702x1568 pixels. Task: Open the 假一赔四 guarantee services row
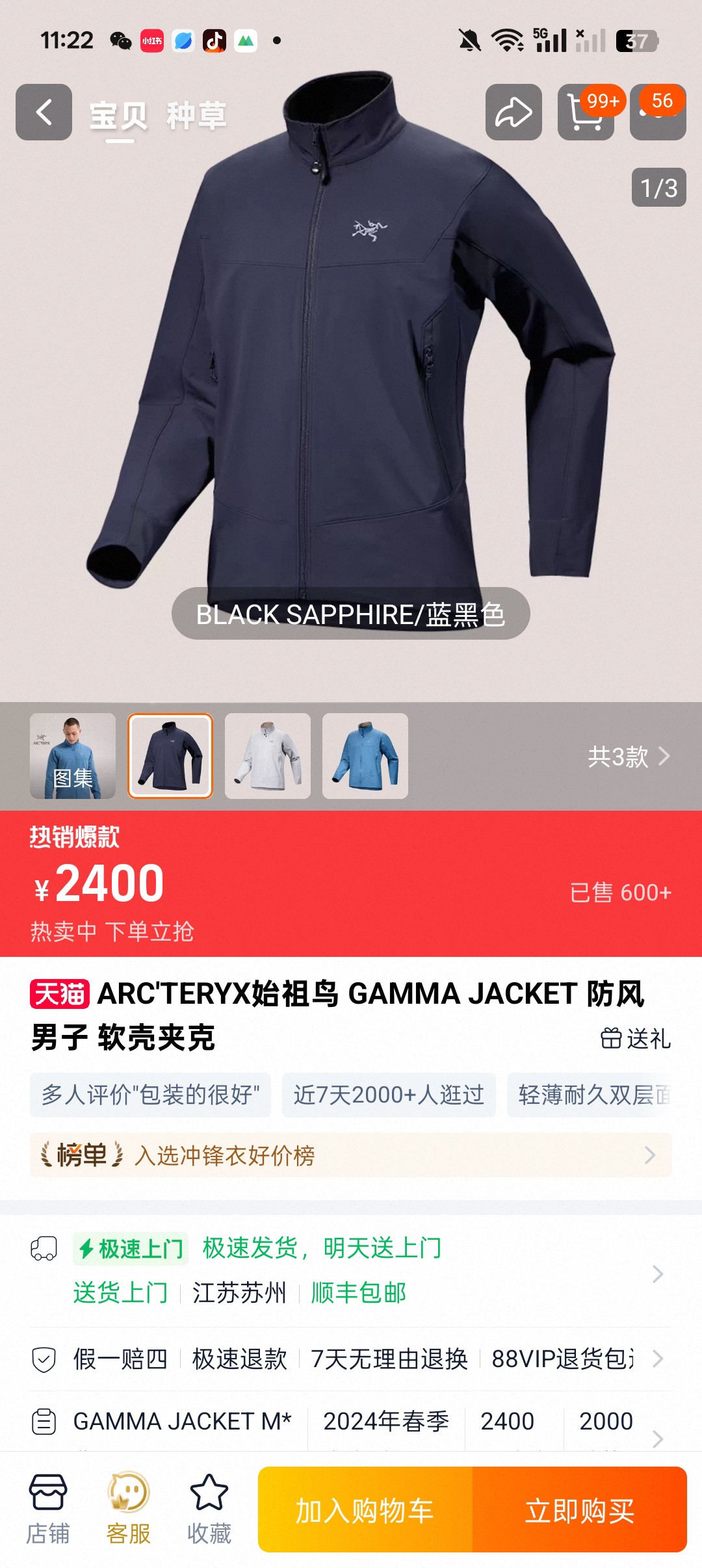pos(351,1359)
